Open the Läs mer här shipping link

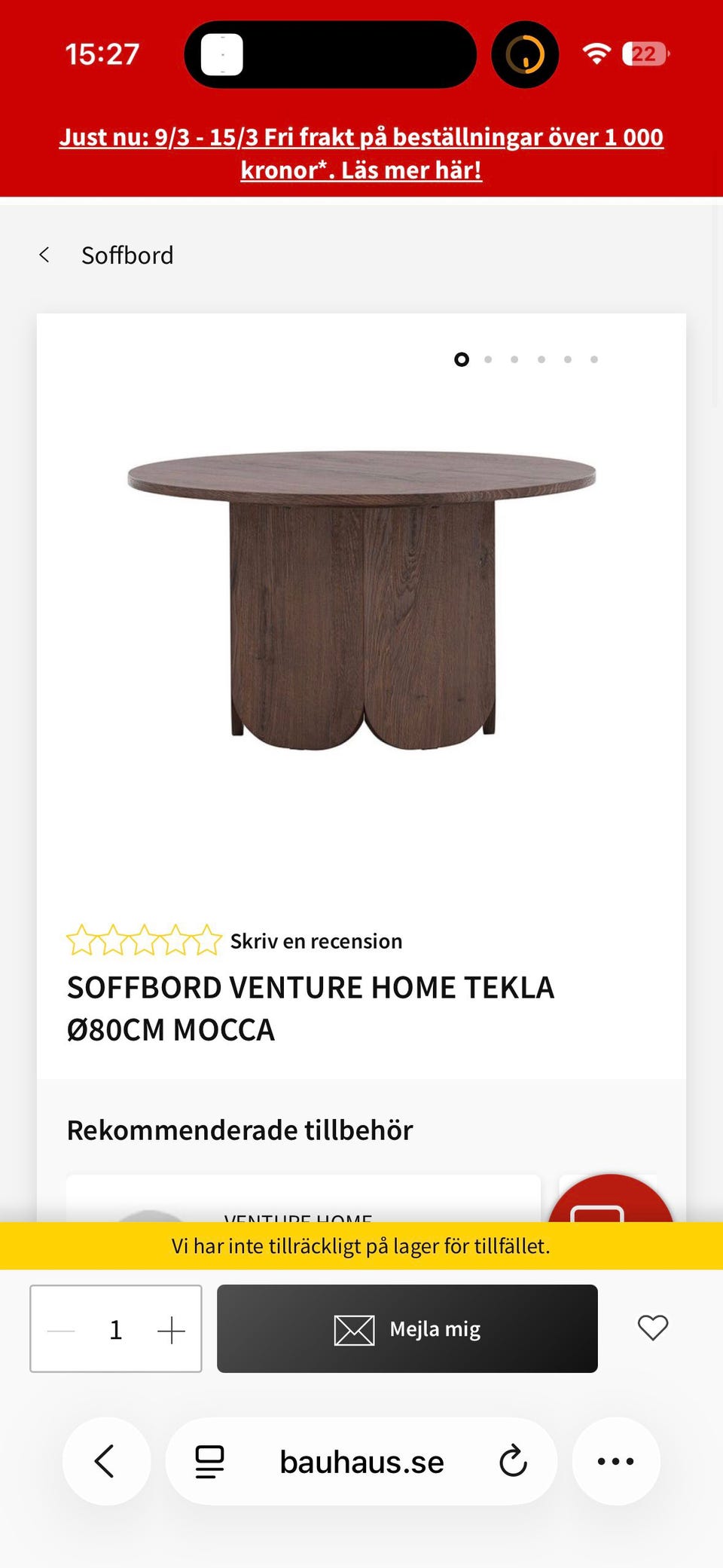[410, 170]
